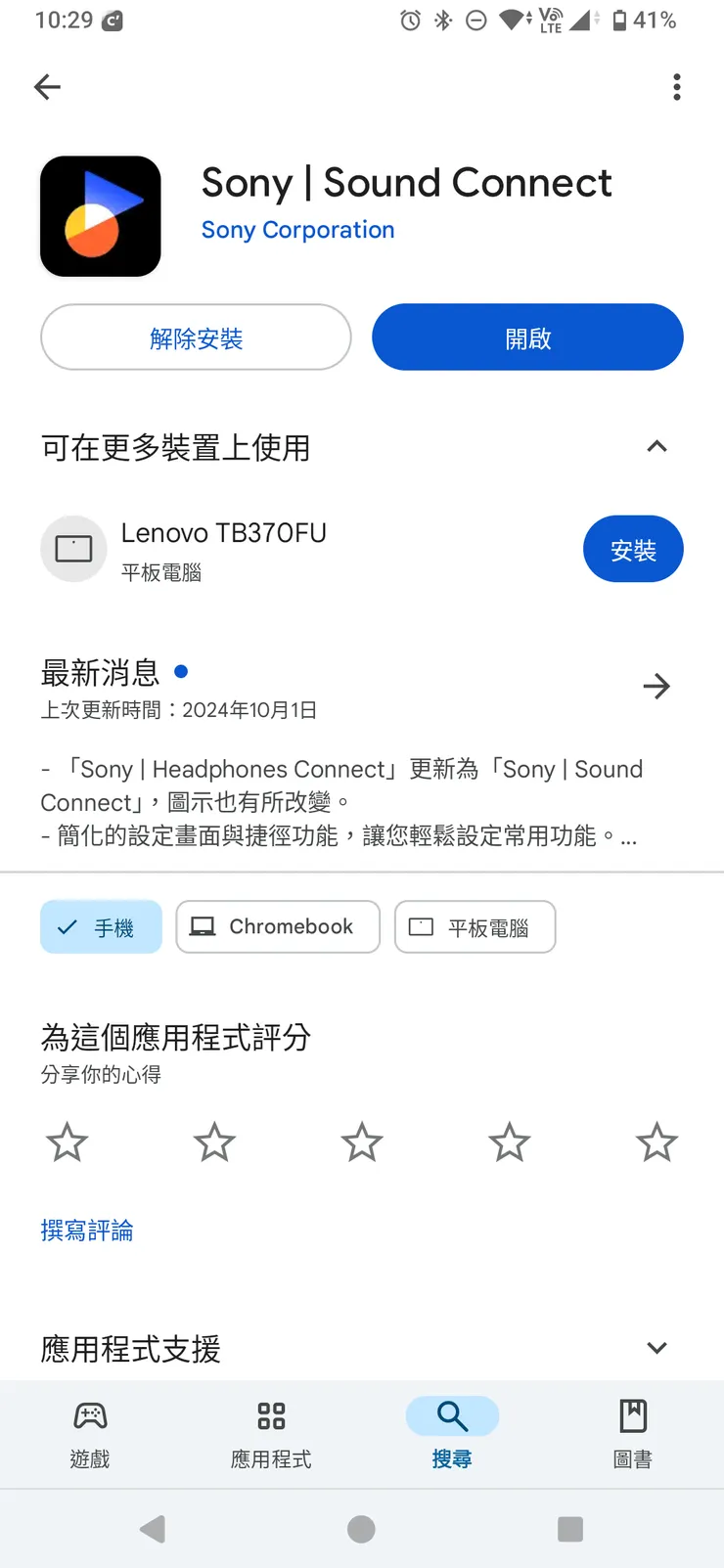Image resolution: width=724 pixels, height=1568 pixels.
Task: Collapse the 可在更多裝置上使用 section
Action: tap(656, 446)
